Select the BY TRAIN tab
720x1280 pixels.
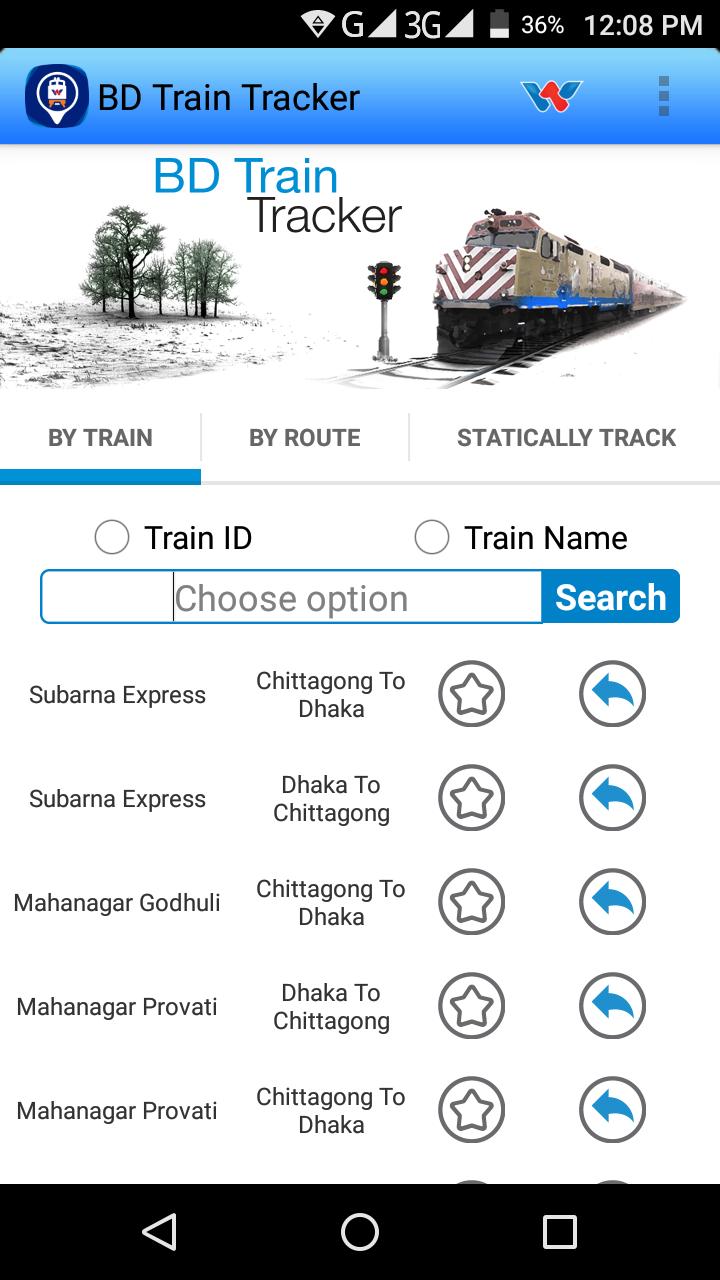100,437
